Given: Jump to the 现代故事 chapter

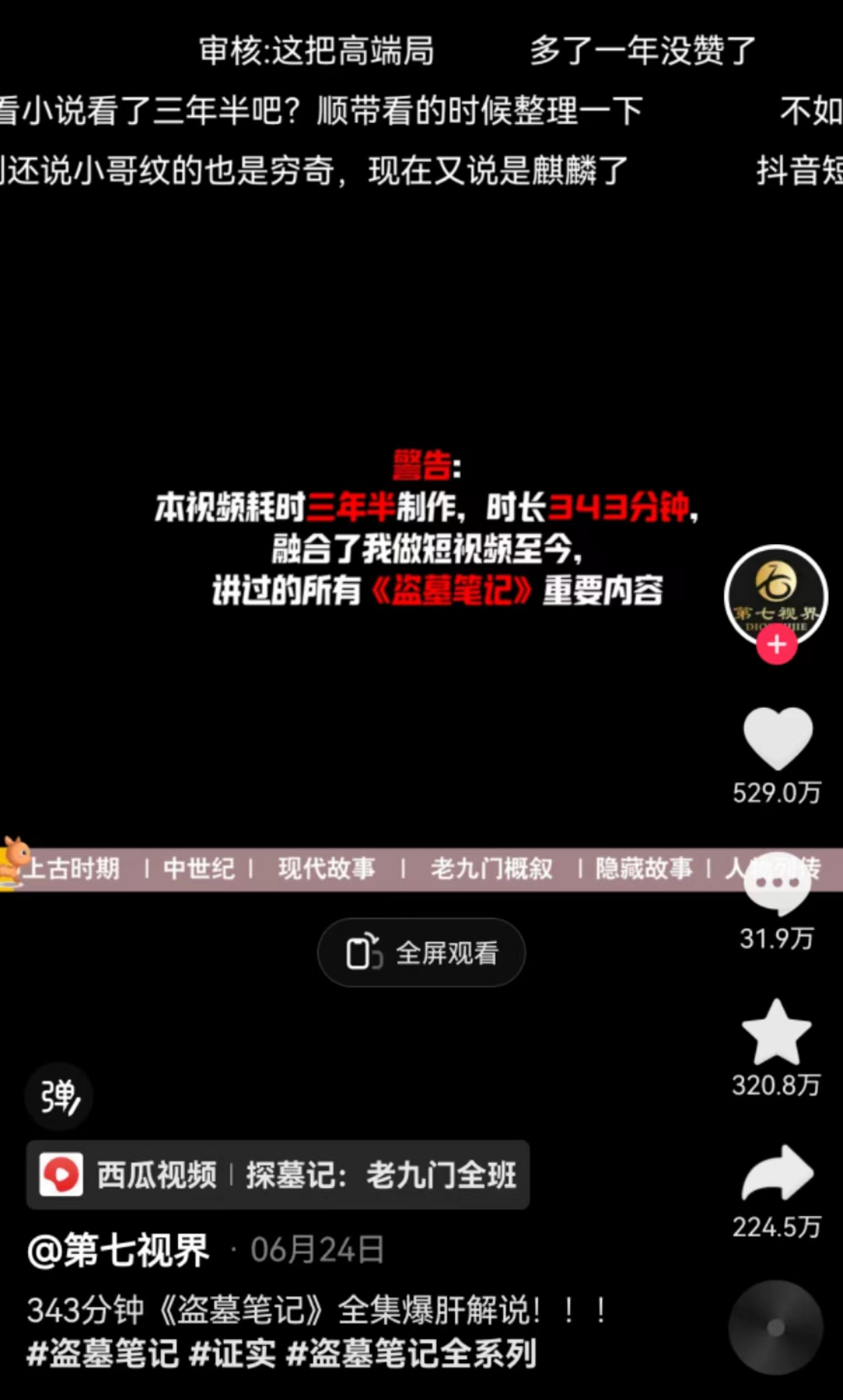Looking at the screenshot, I should pos(326,869).
